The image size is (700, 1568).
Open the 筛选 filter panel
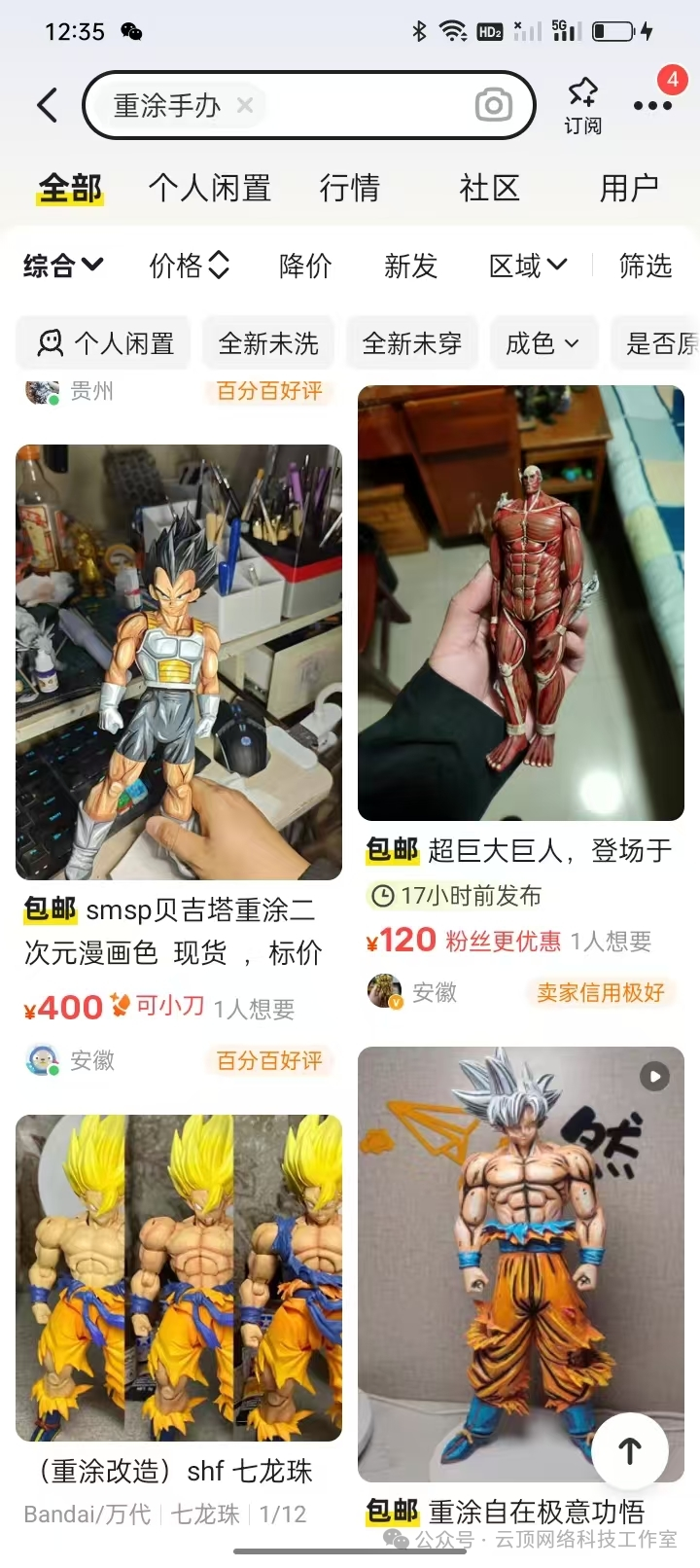click(646, 265)
